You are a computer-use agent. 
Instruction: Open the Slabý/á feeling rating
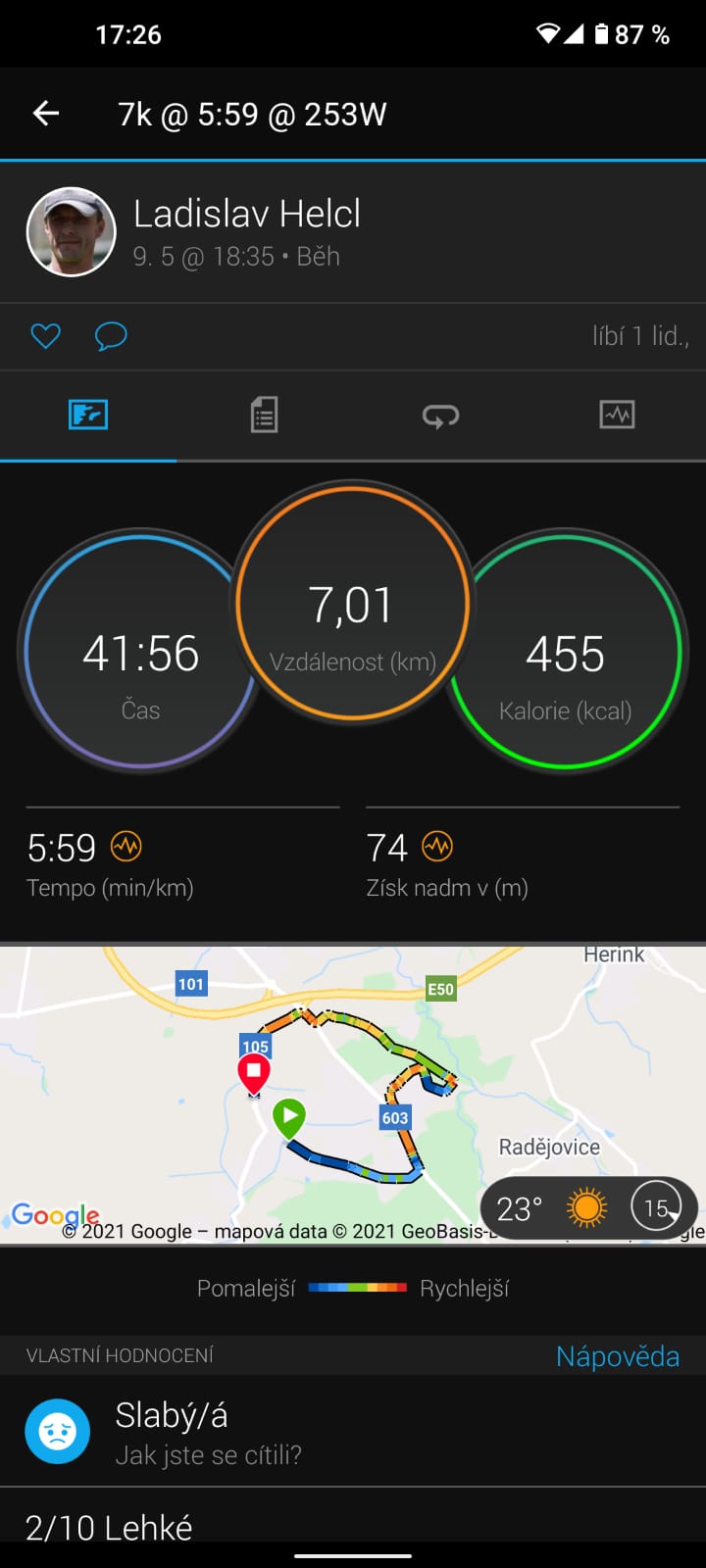click(353, 1431)
